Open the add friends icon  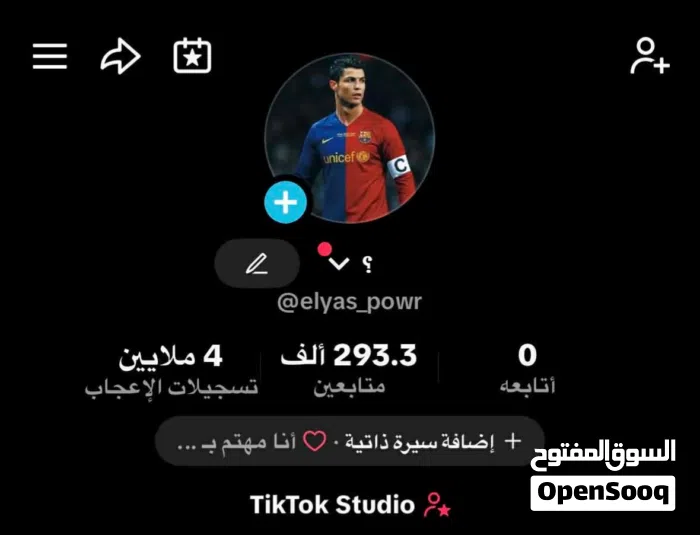[x=649, y=56]
